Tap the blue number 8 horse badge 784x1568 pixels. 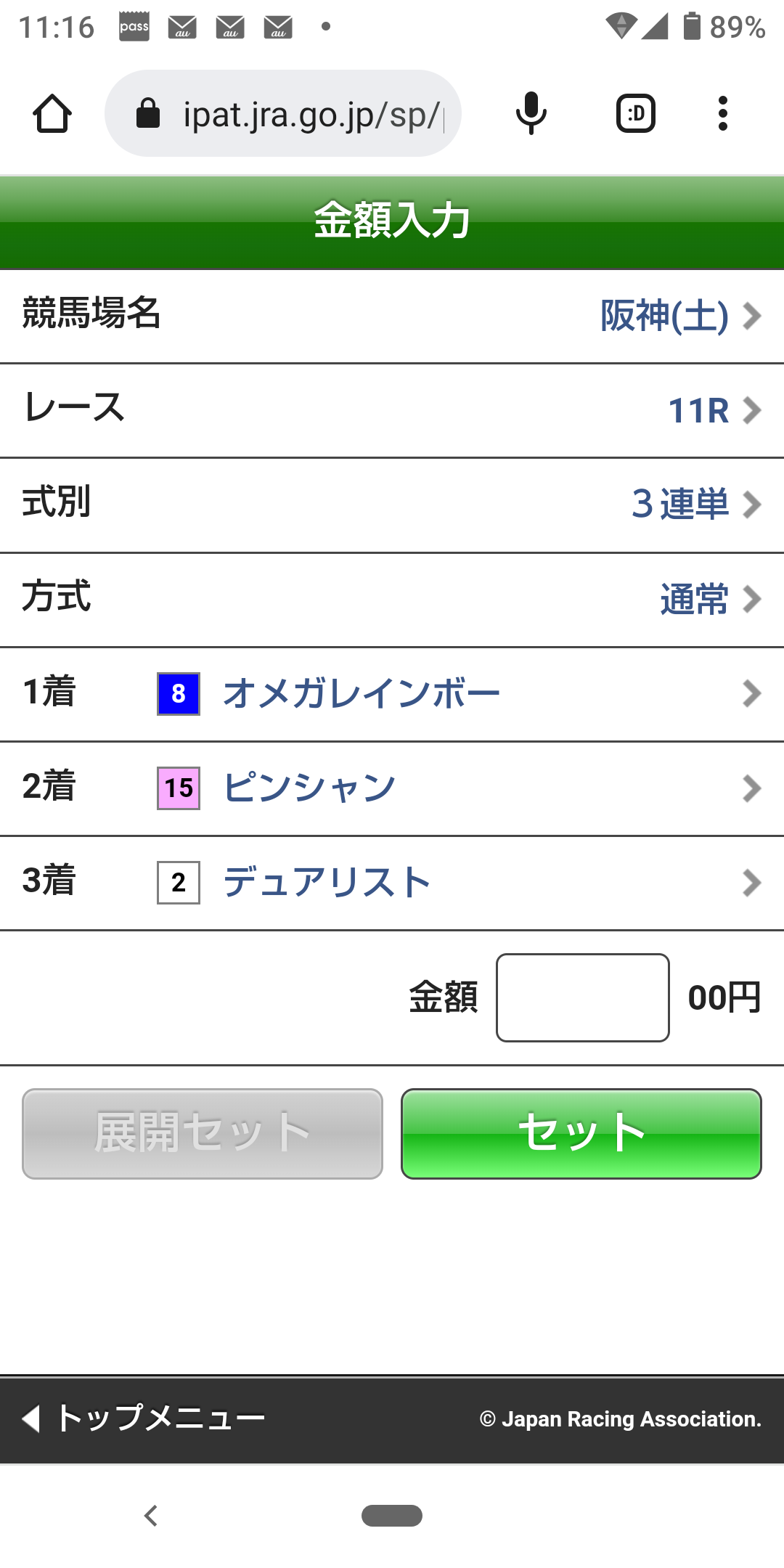click(x=178, y=693)
